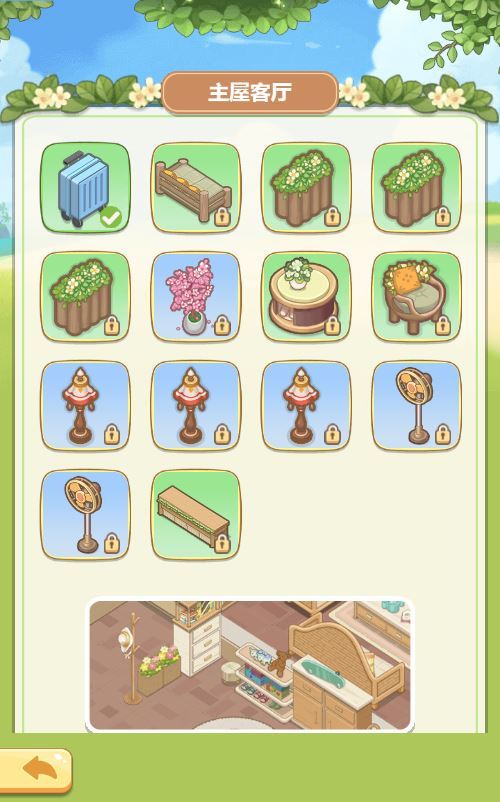Image resolution: width=500 pixels, height=802 pixels.
Task: Open the room preview image
Action: coord(249,664)
